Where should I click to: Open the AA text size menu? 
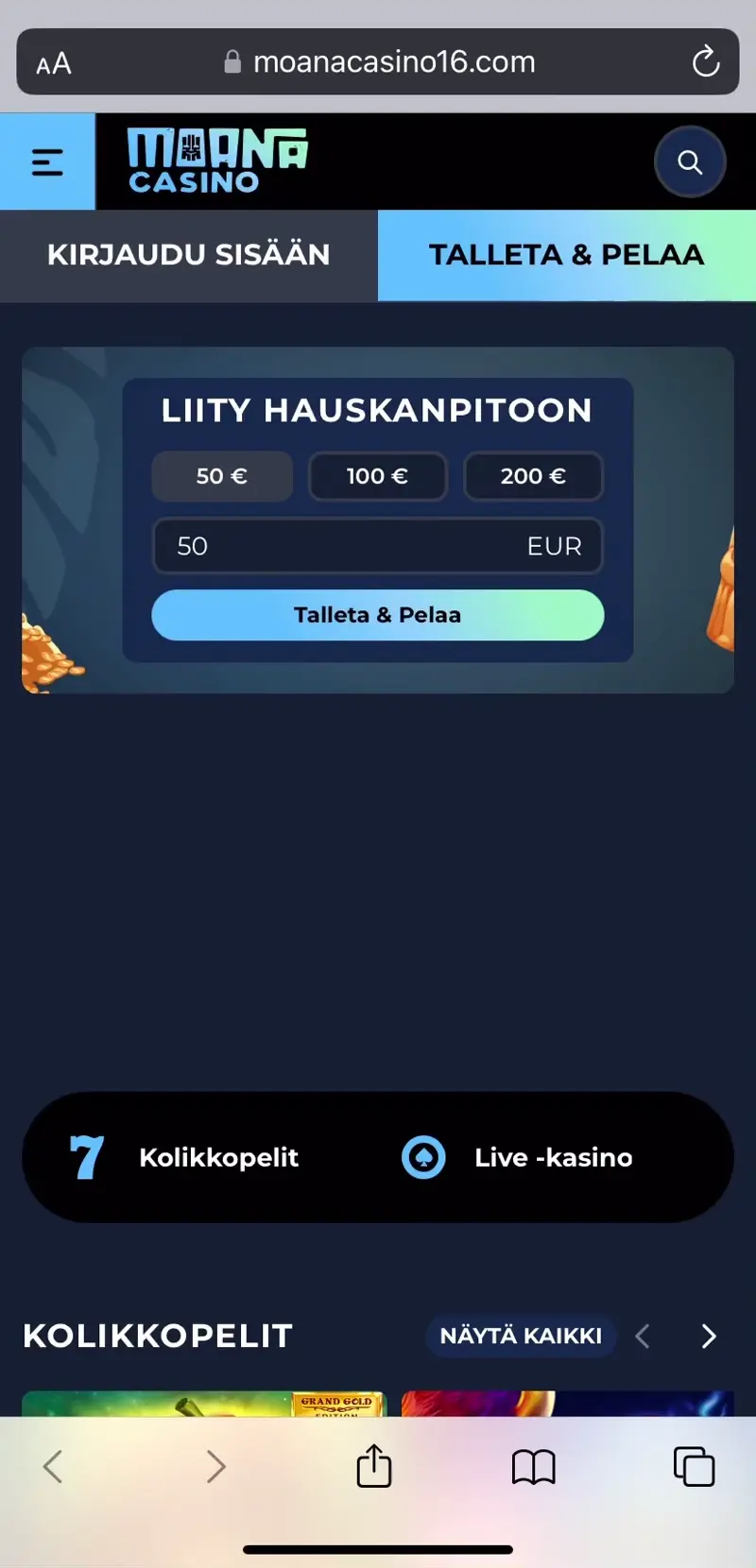[x=54, y=63]
